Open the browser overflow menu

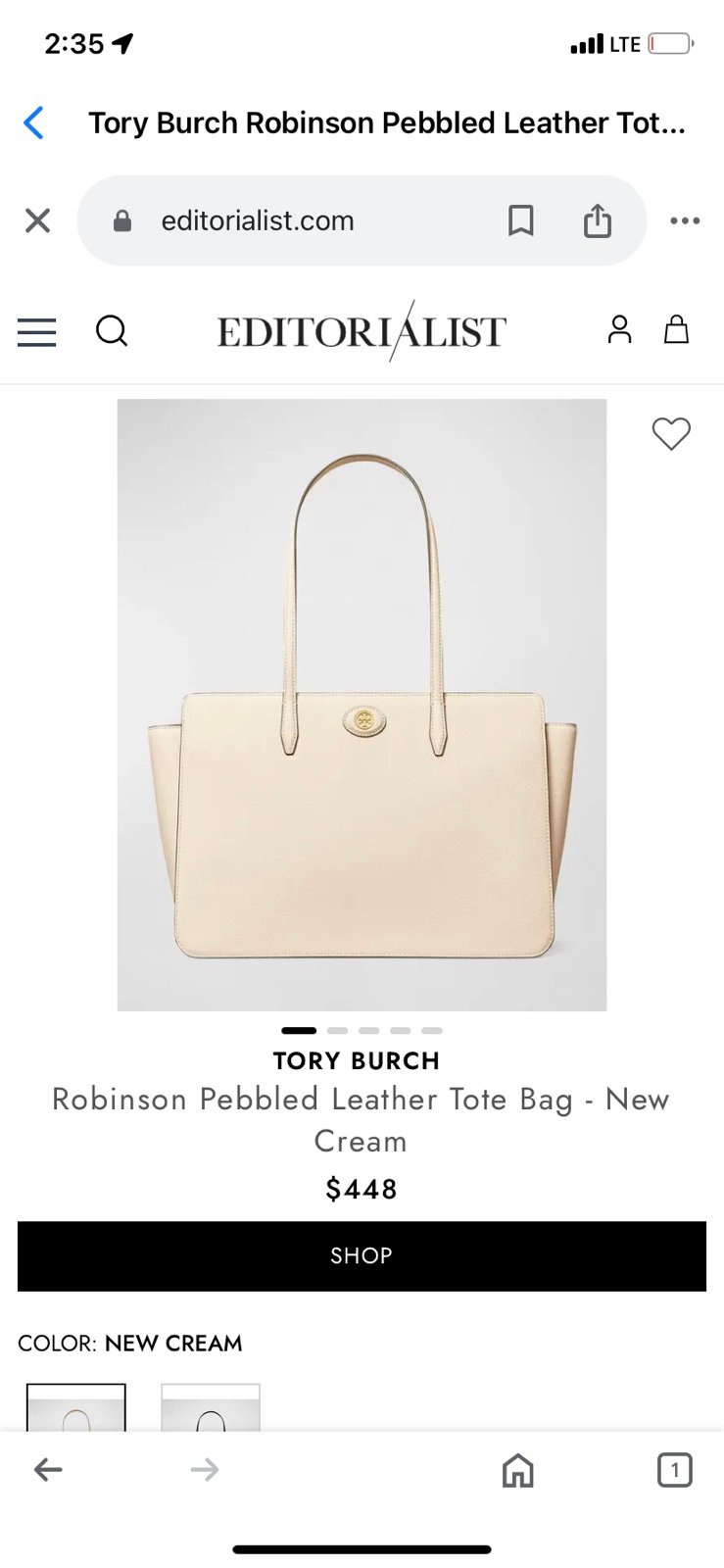pos(685,220)
